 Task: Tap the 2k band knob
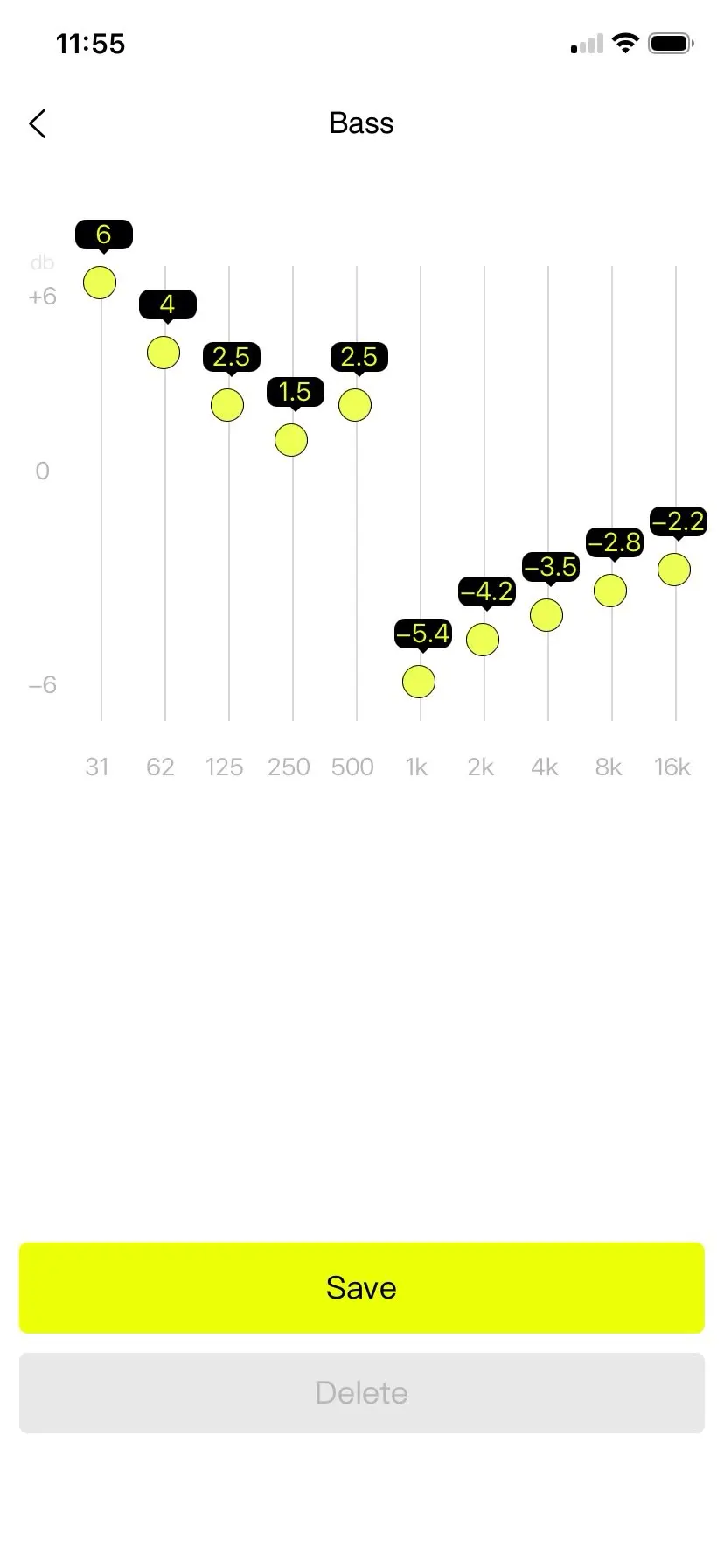coord(483,640)
